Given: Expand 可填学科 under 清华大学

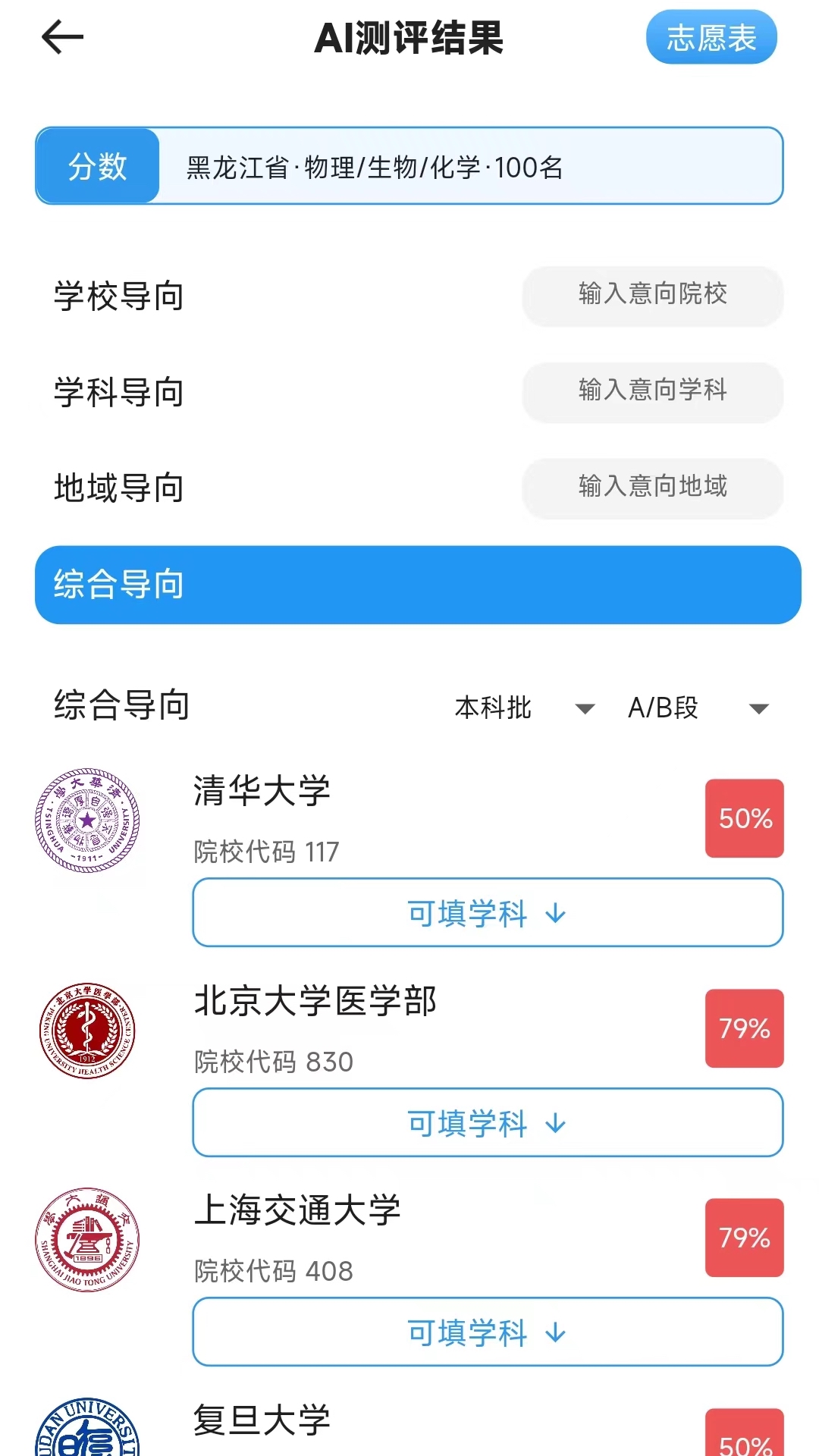Looking at the screenshot, I should [x=488, y=913].
